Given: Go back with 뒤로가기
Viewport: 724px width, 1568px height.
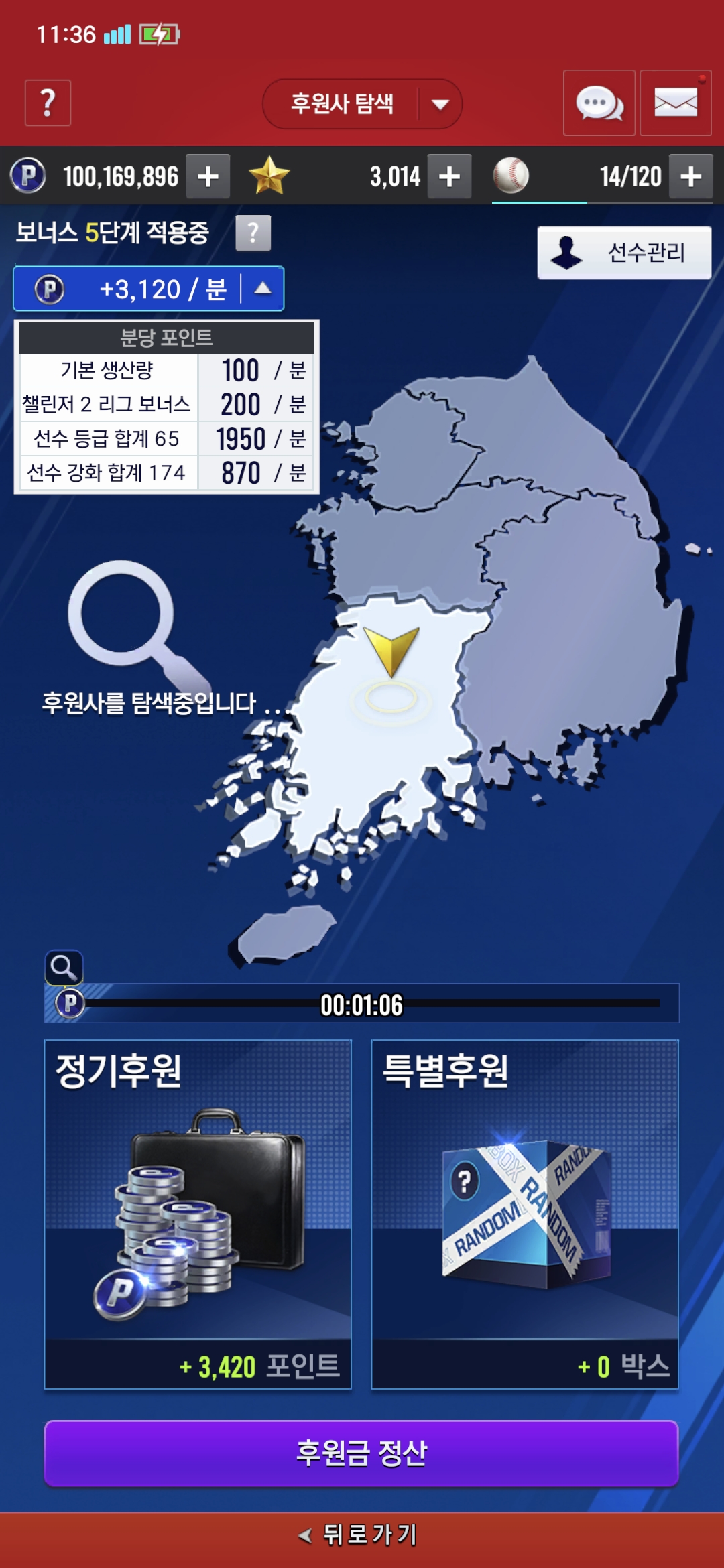Looking at the screenshot, I should point(359,1534).
